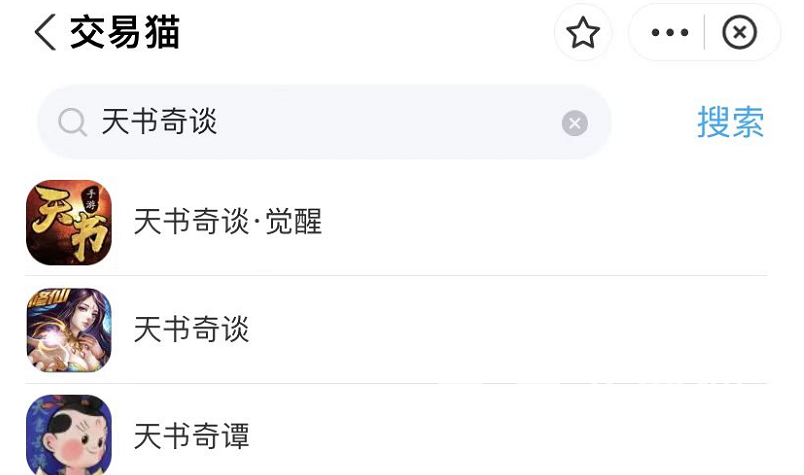Tap the 搜索 button

pos(730,122)
